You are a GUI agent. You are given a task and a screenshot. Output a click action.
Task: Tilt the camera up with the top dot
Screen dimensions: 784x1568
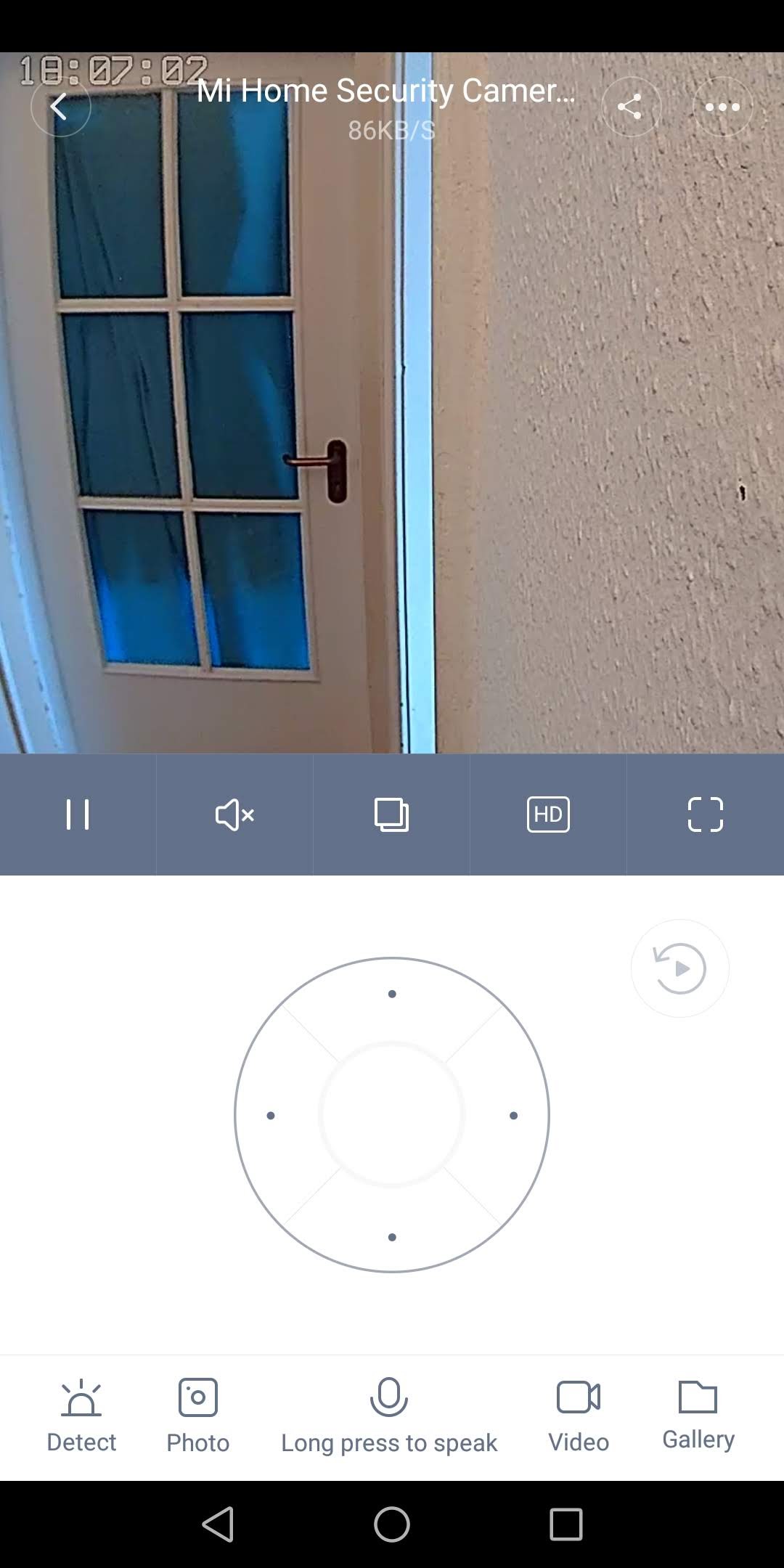tap(392, 994)
